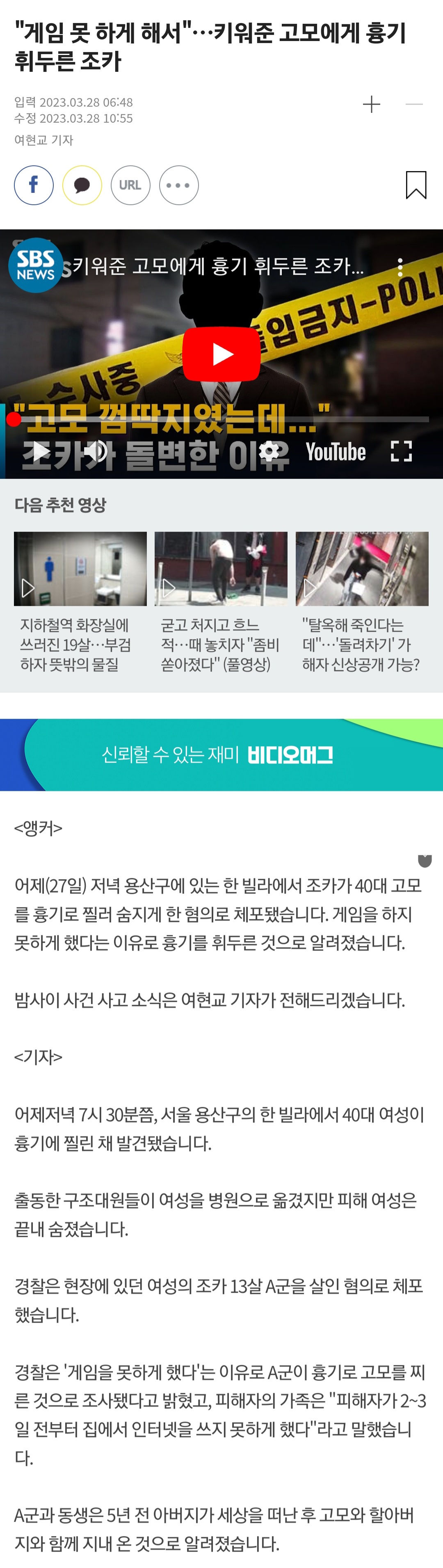Decrease article font size with minus icon

[414, 104]
